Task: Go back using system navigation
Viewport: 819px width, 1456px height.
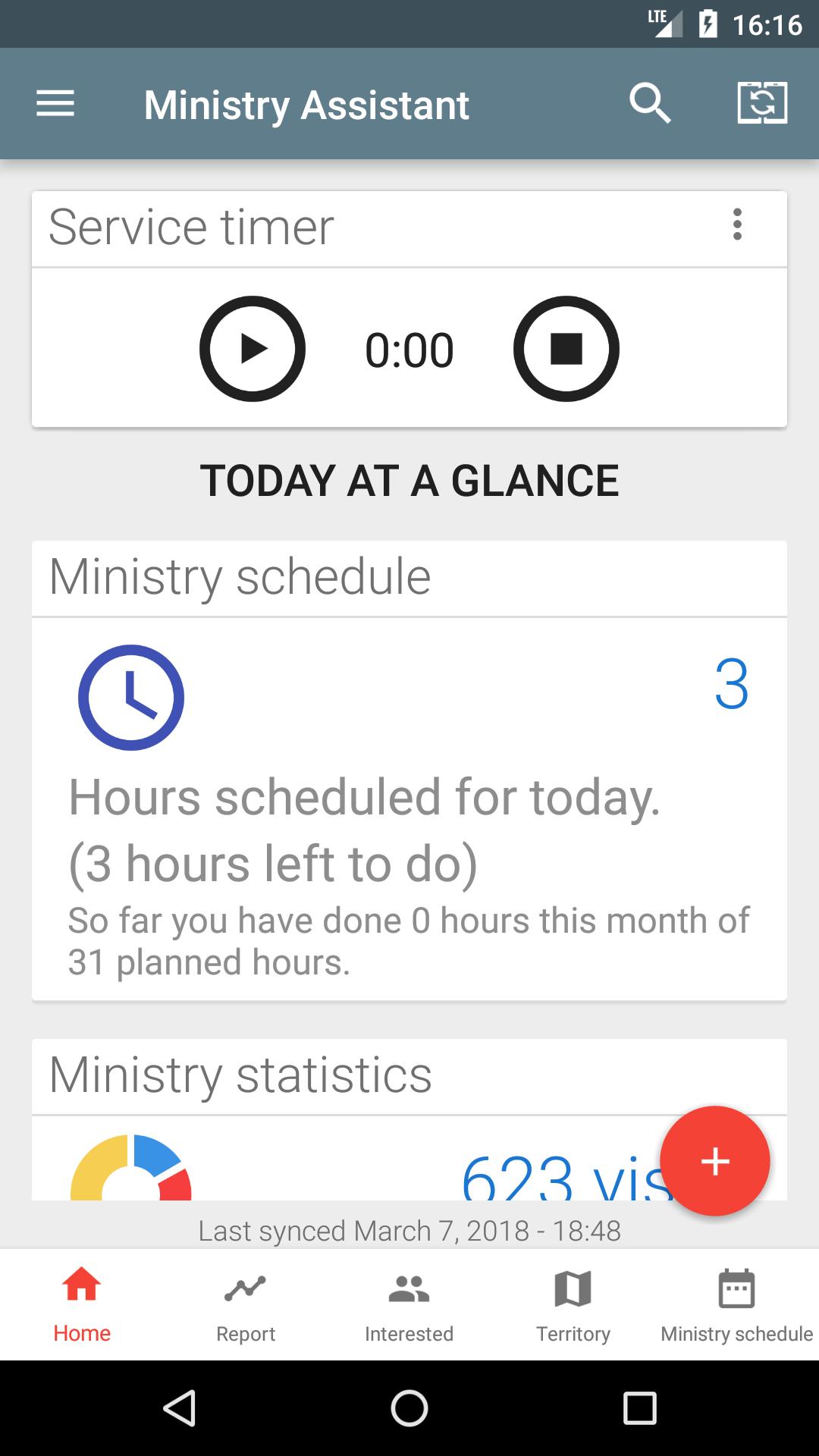Action: click(180, 1408)
